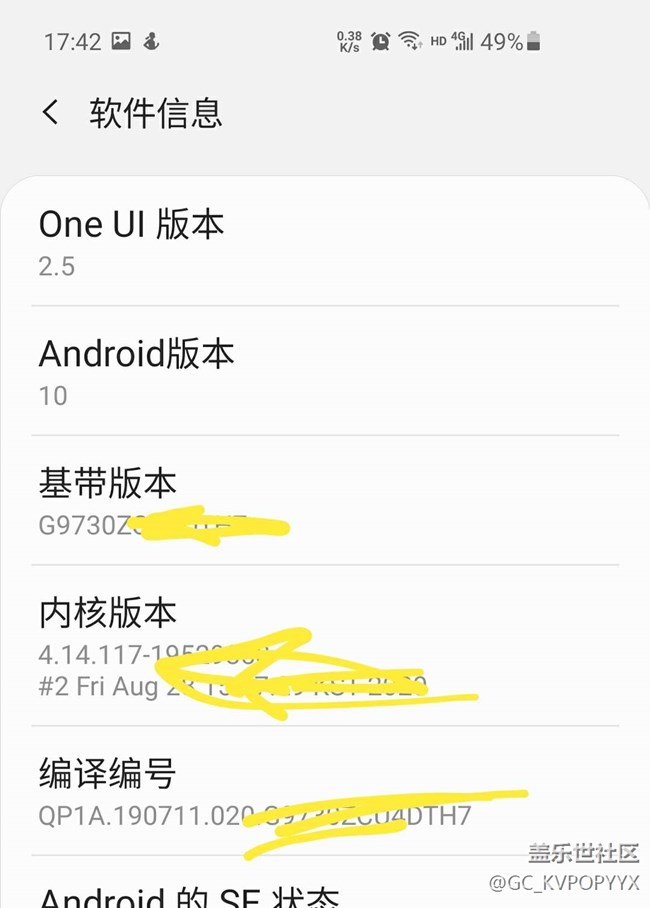Tap the 编译编号 build number row

[x=325, y=791]
